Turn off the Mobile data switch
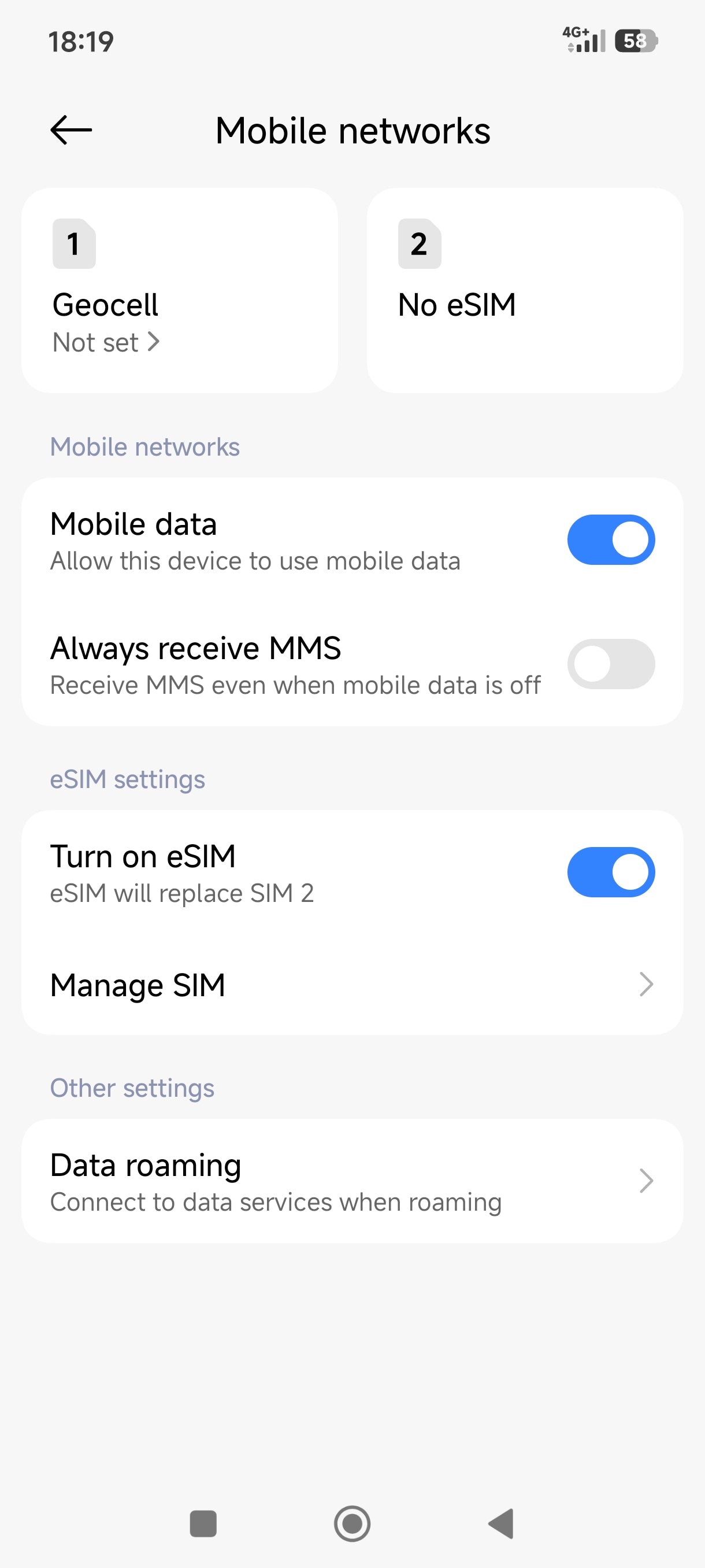Screen dimensions: 705x1568 click(x=610, y=540)
